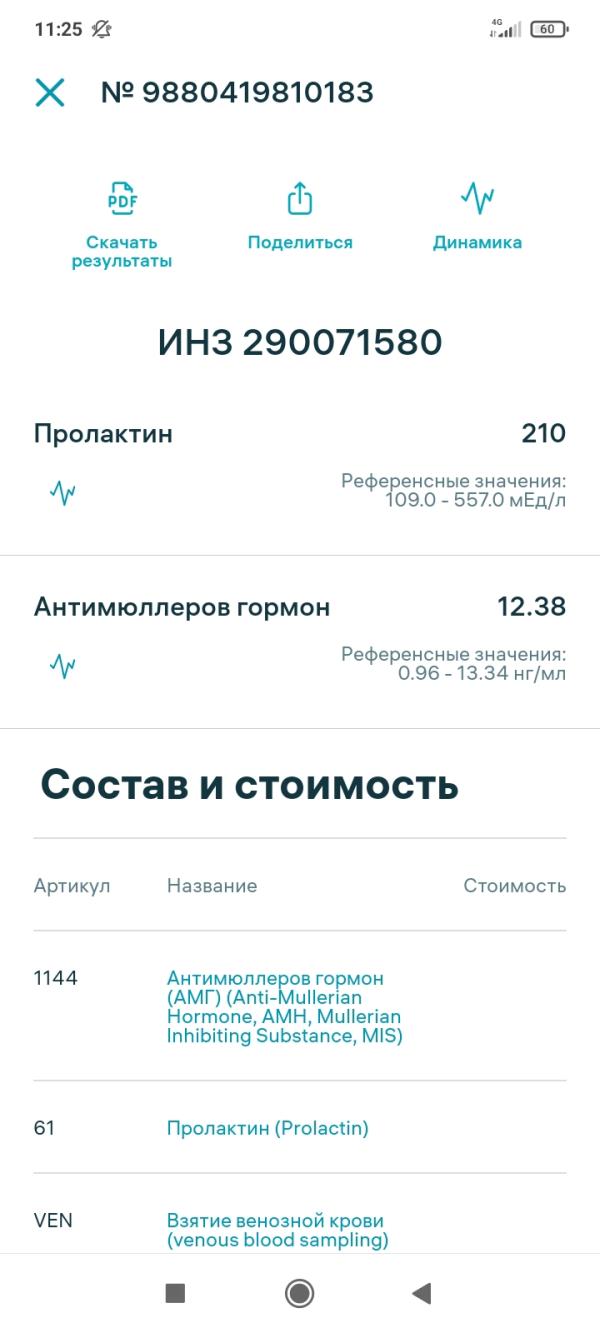Open the Взятие венозной крови link
Screen dimensions: 600x1332
click(x=277, y=1231)
